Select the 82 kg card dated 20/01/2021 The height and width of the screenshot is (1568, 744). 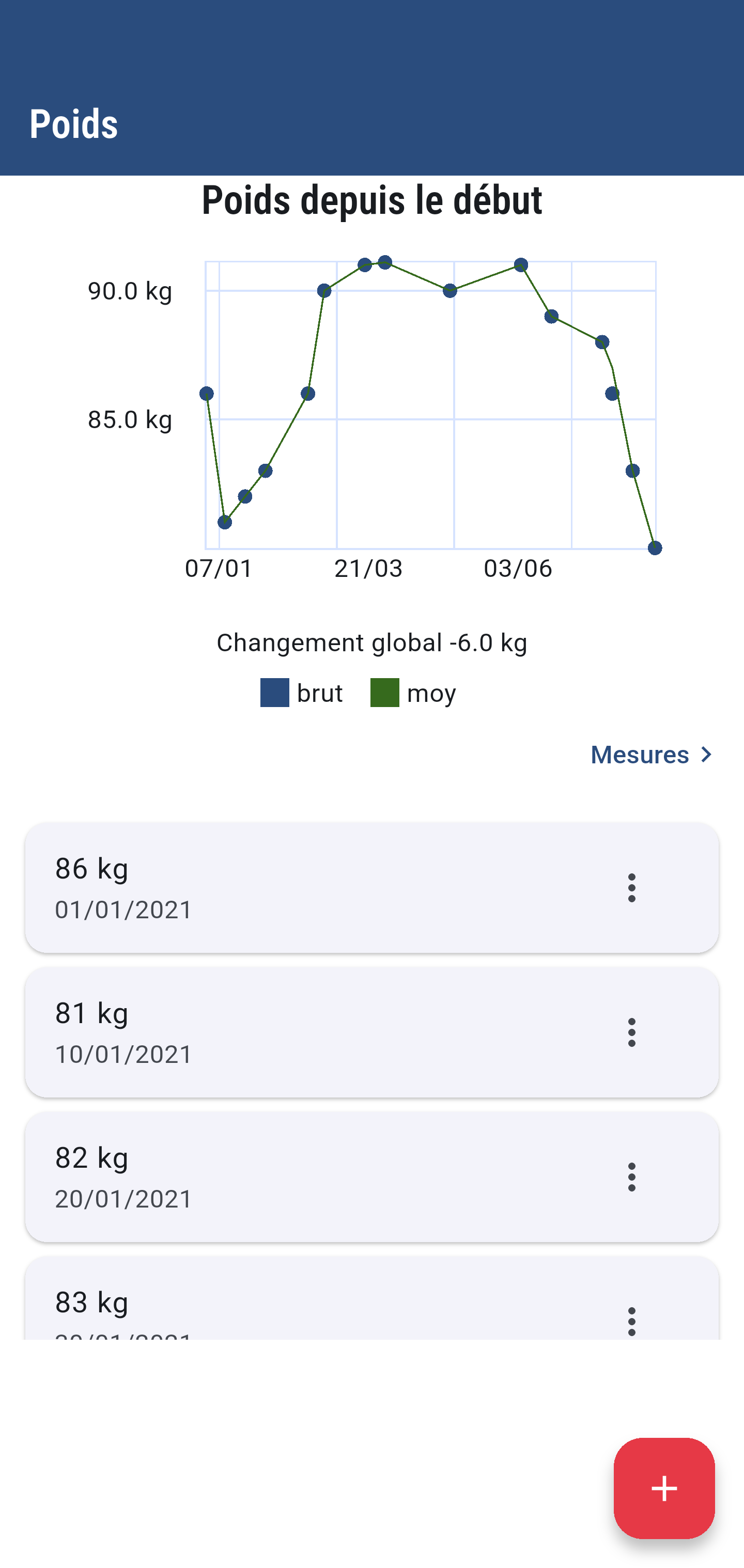pyautogui.click(x=372, y=1177)
